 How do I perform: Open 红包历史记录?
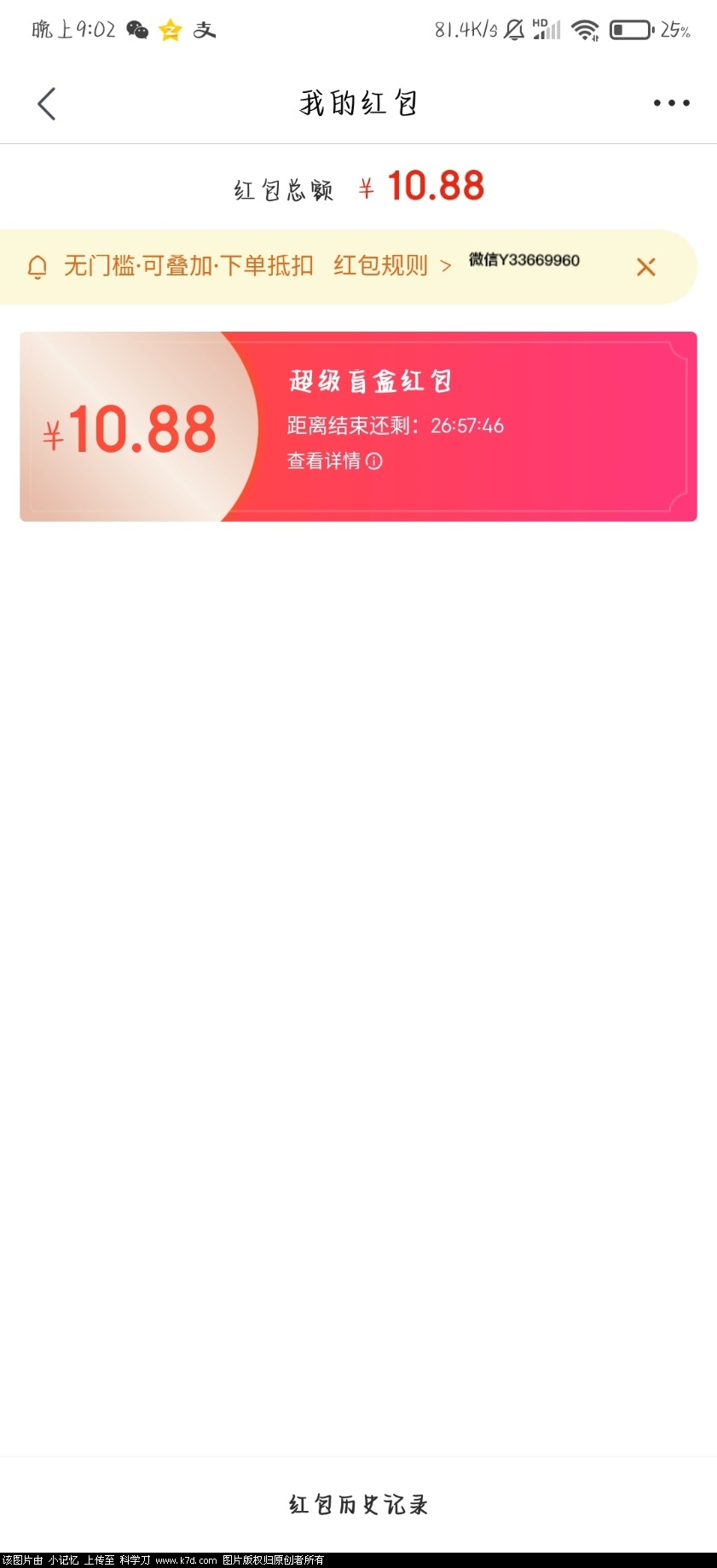[x=358, y=1504]
